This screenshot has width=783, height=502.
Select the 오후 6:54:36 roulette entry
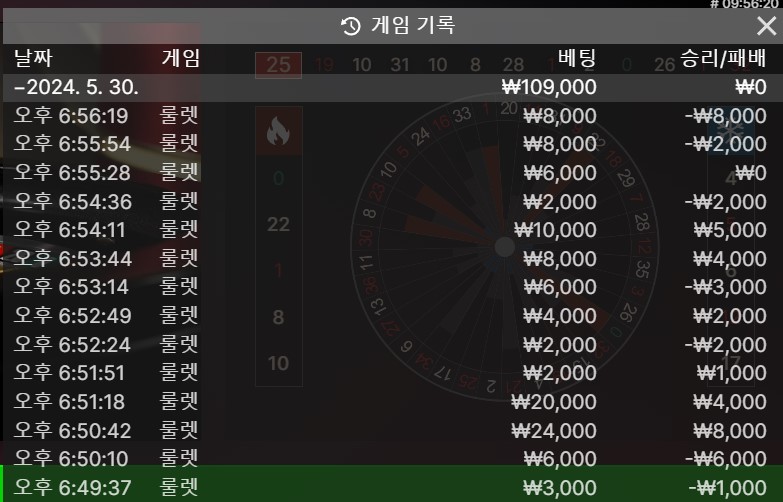390,202
